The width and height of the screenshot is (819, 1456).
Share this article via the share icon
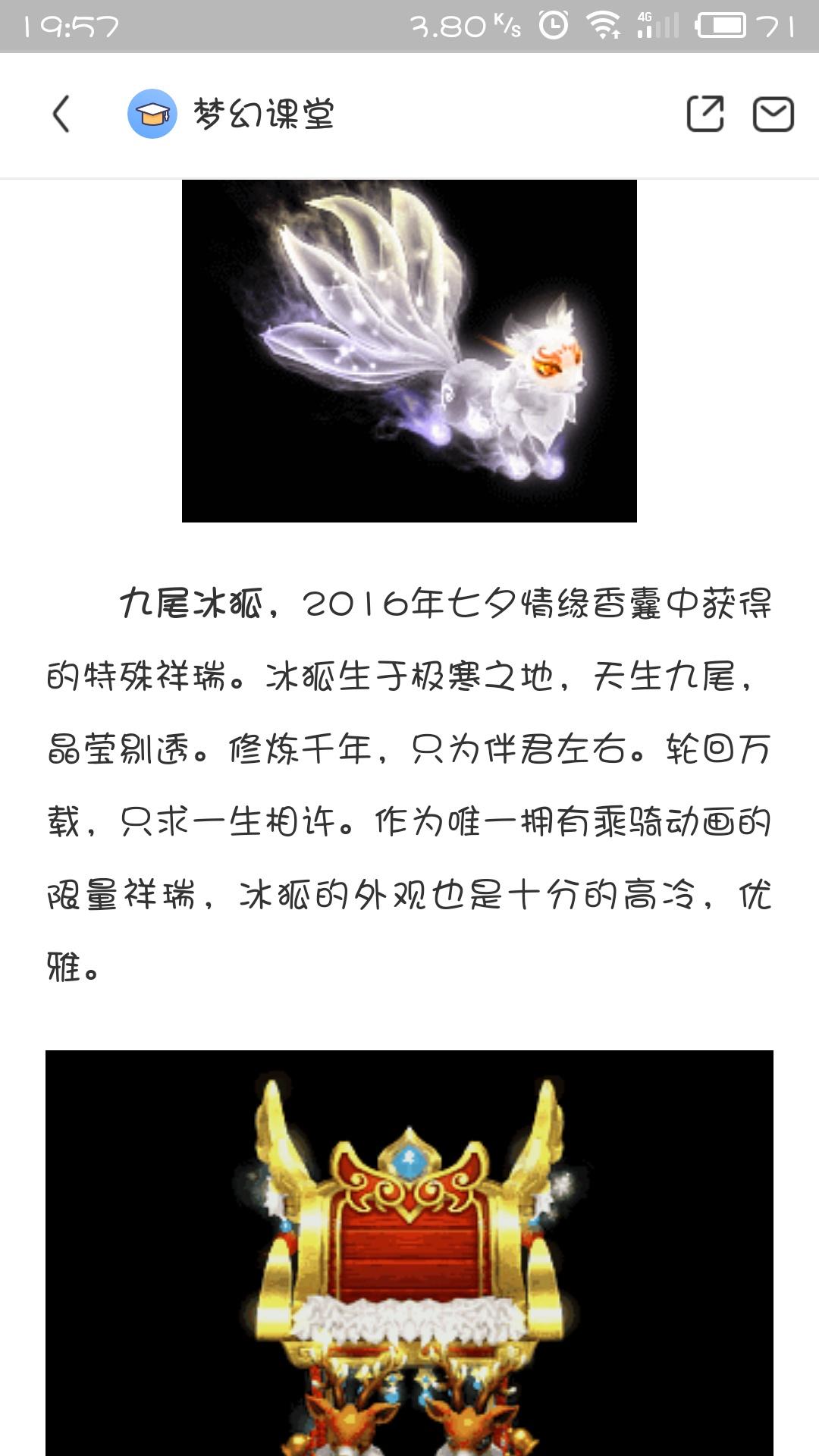[705, 115]
